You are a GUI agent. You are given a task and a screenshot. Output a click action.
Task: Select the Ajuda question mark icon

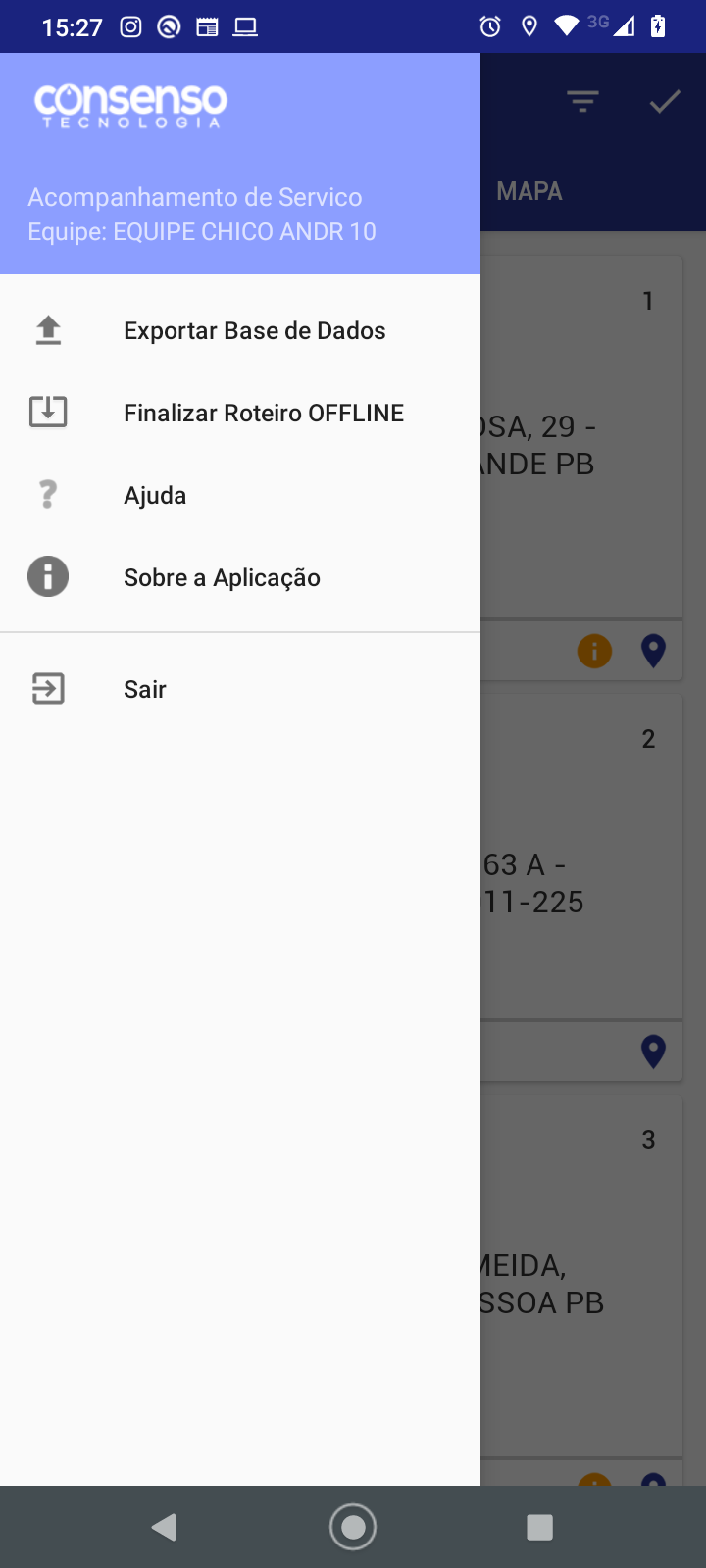pos(48,494)
